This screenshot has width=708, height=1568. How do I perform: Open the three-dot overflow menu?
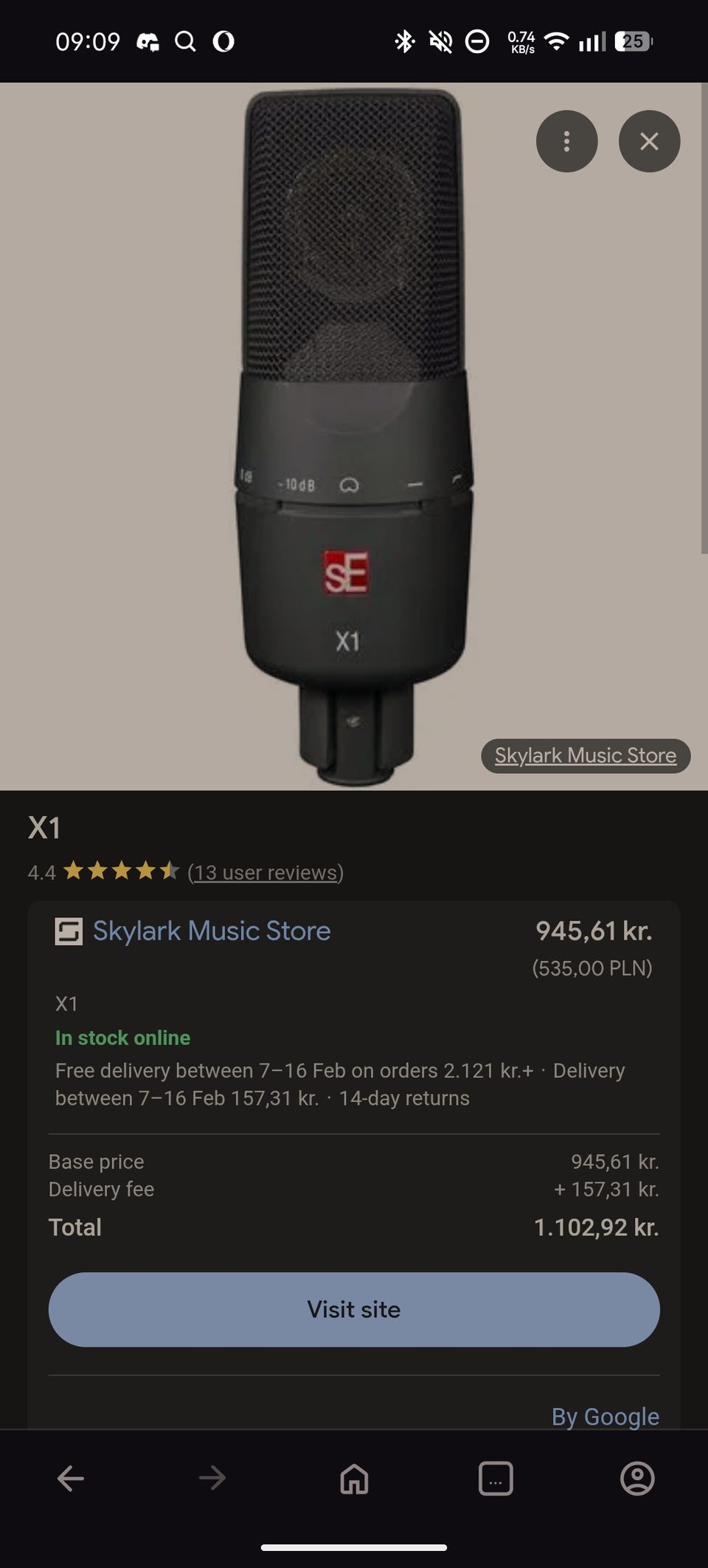point(566,141)
